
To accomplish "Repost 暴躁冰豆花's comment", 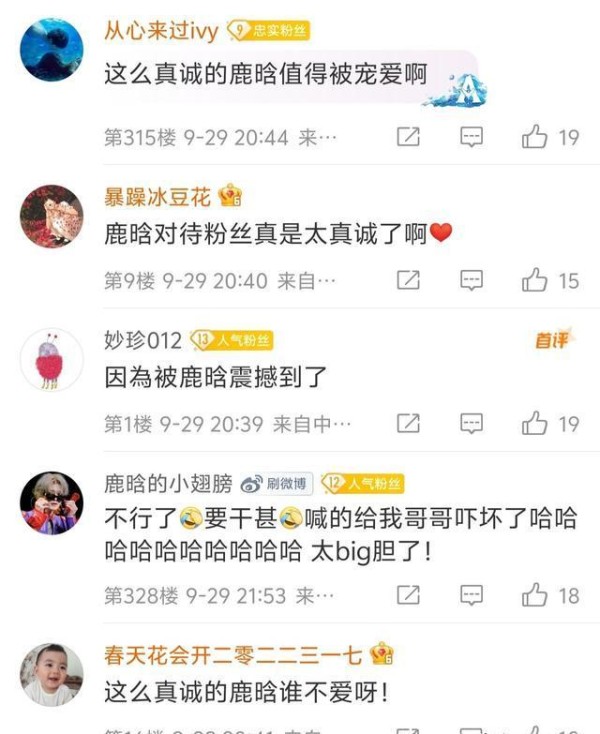I will point(408,281).
